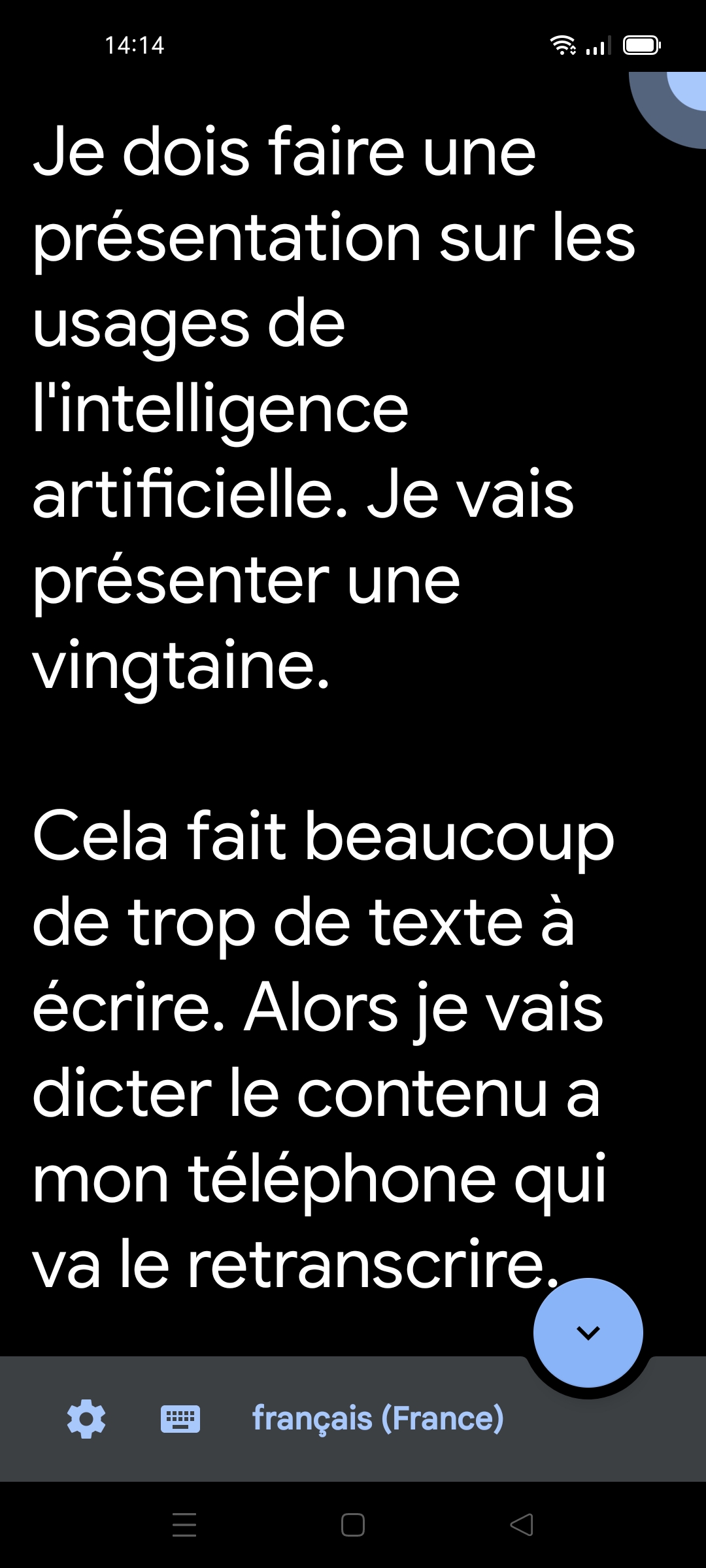Open the keyboard input icon
The width and height of the screenshot is (706, 1568).
click(x=180, y=1418)
